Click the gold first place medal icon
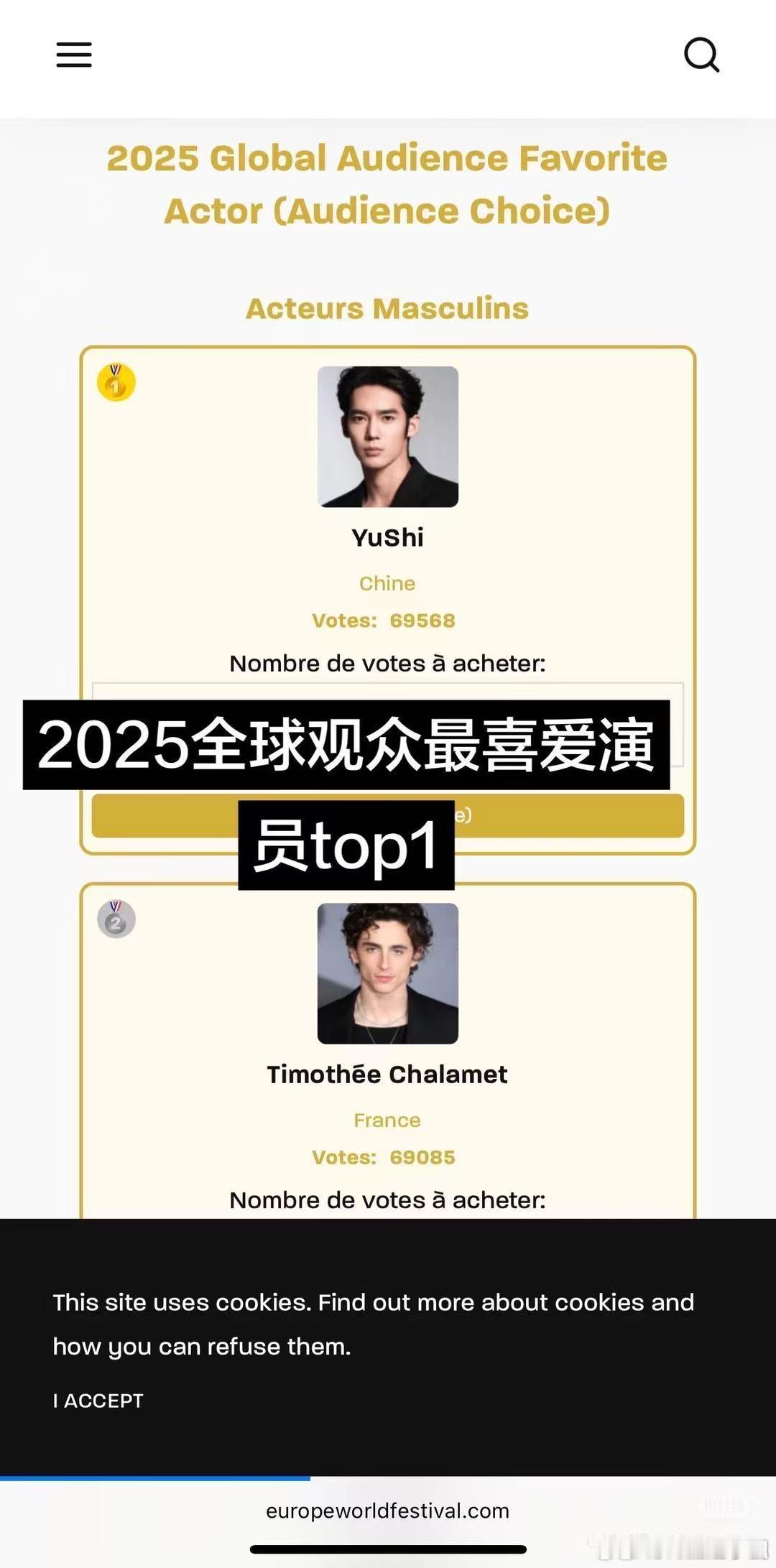 [116, 383]
